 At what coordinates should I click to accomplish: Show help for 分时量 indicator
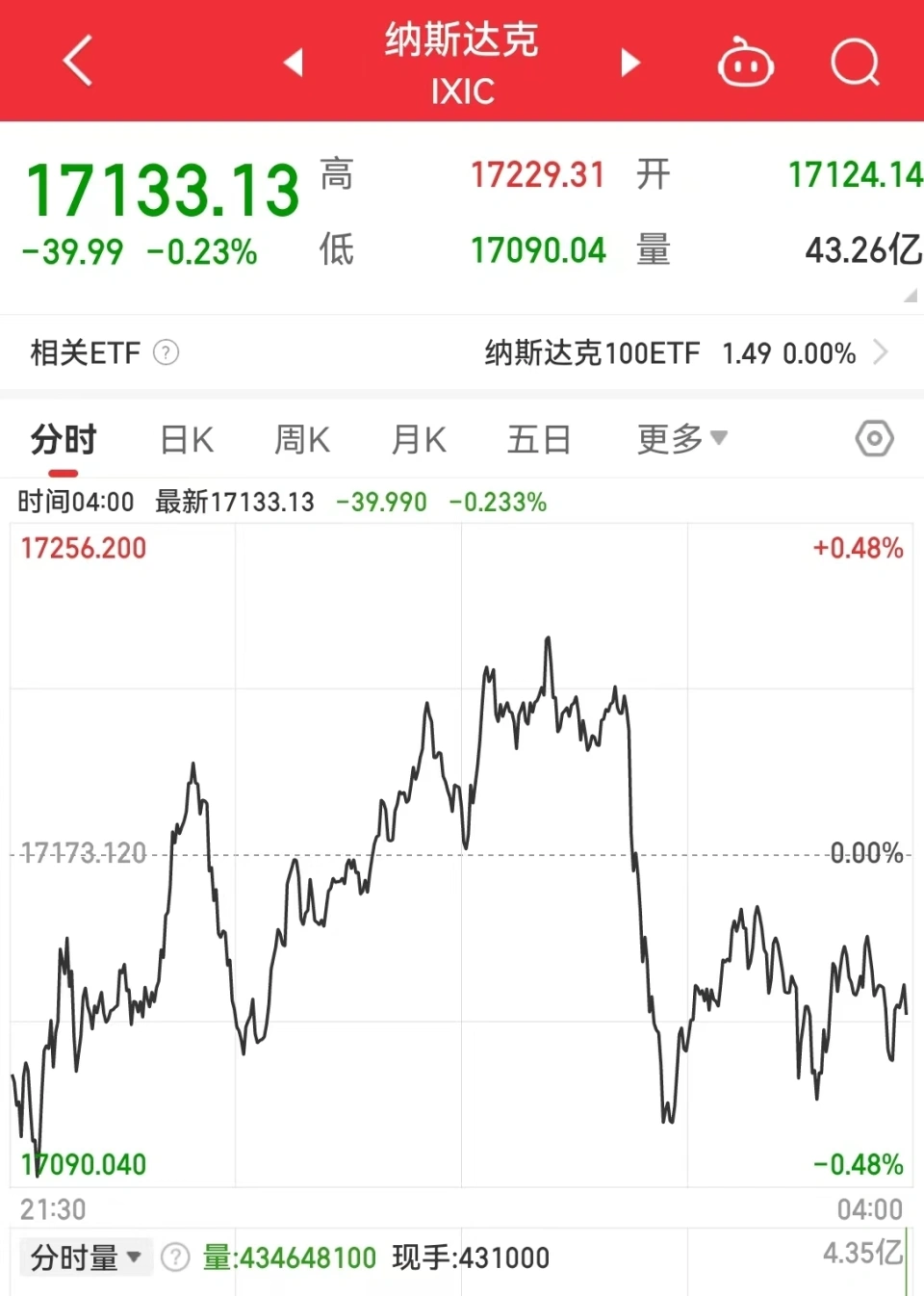pos(175,1257)
